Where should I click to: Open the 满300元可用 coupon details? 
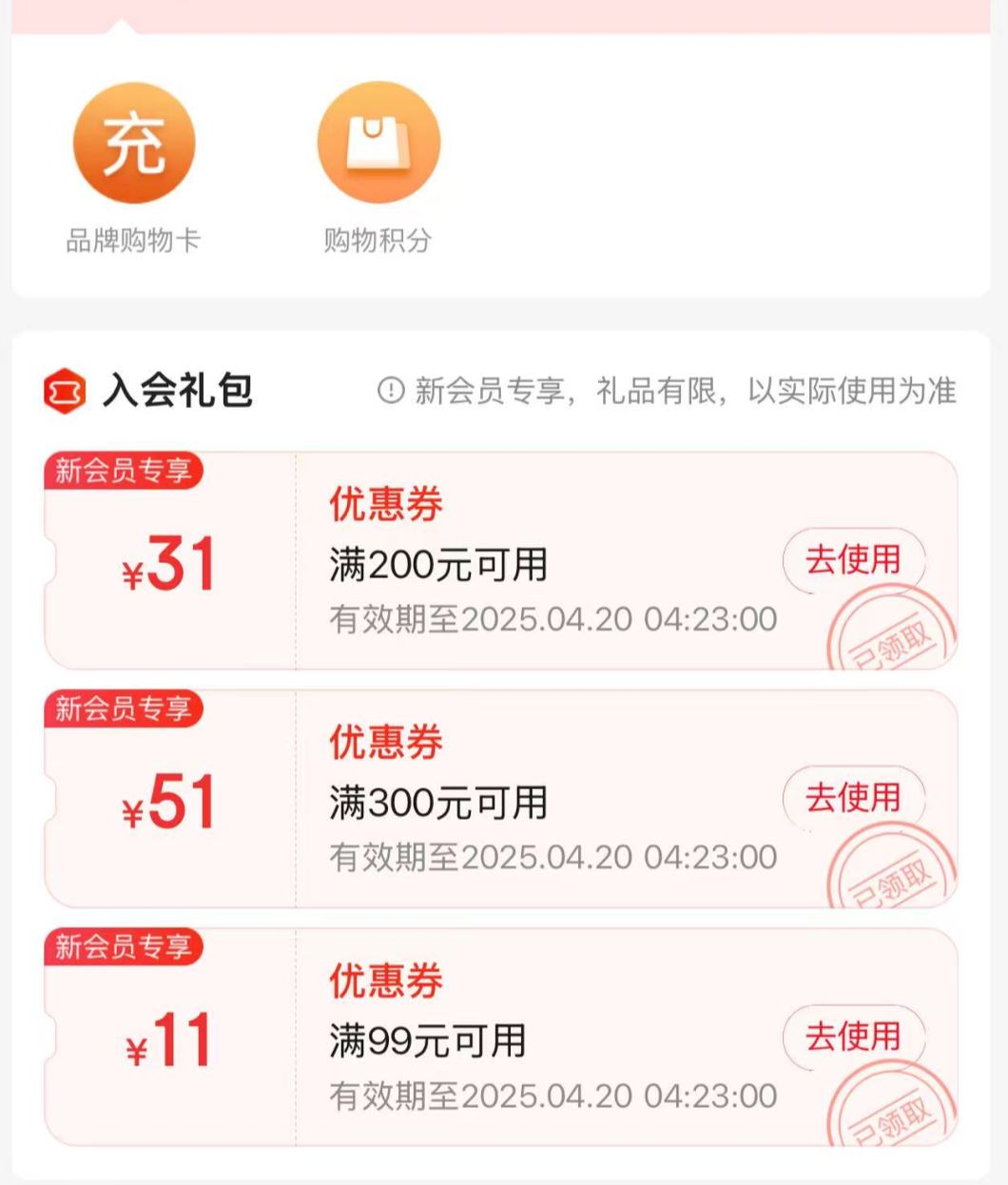[439, 802]
